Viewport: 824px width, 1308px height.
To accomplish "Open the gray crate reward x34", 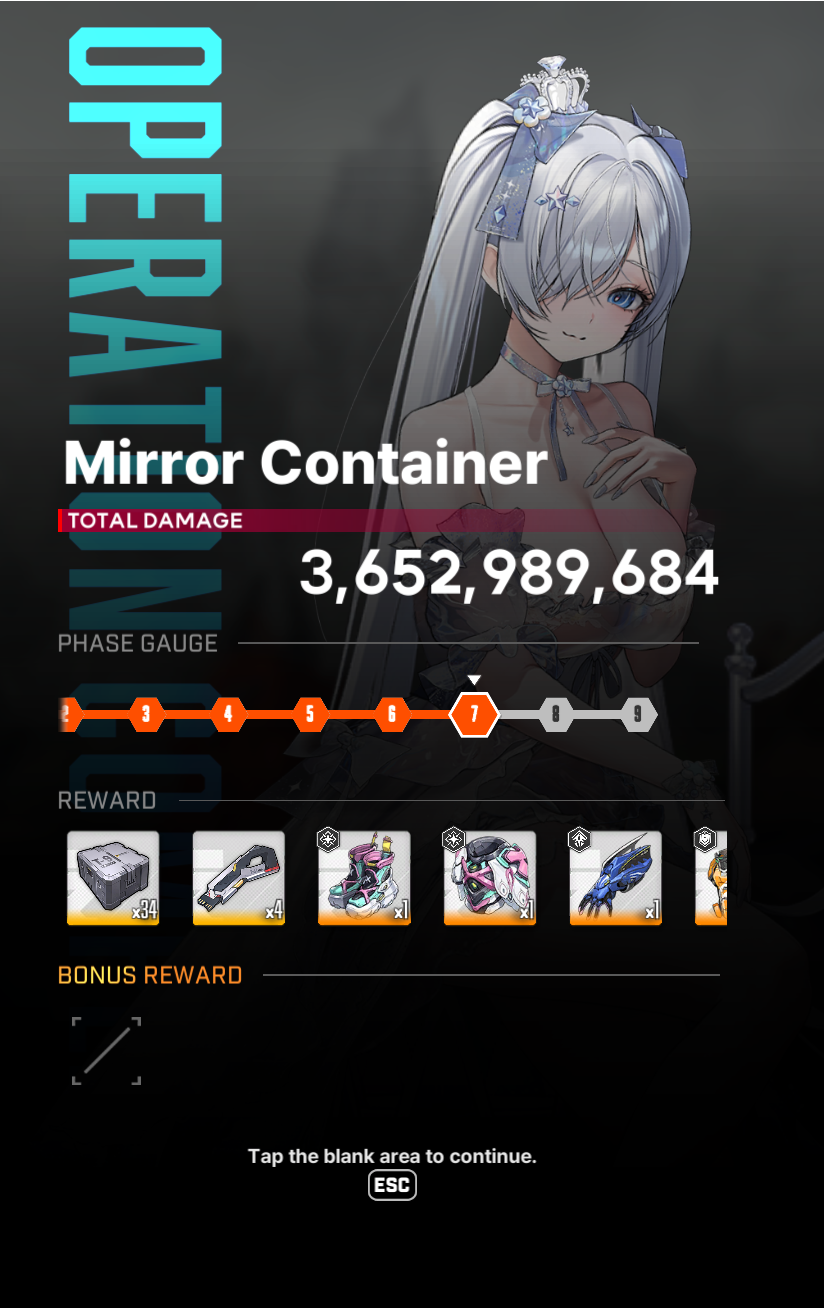I will 113,878.
